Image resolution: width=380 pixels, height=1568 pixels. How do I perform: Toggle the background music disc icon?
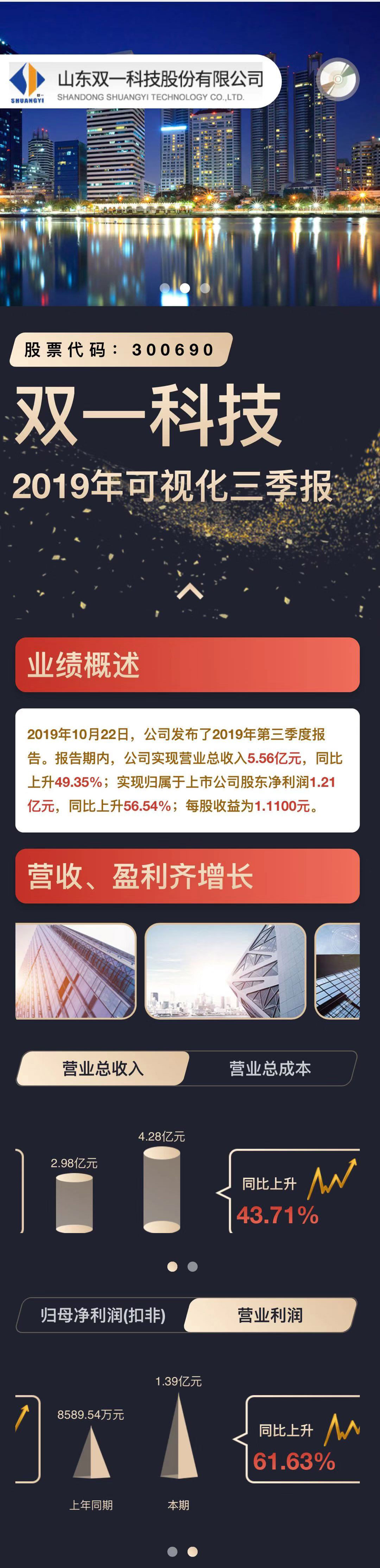point(338,79)
